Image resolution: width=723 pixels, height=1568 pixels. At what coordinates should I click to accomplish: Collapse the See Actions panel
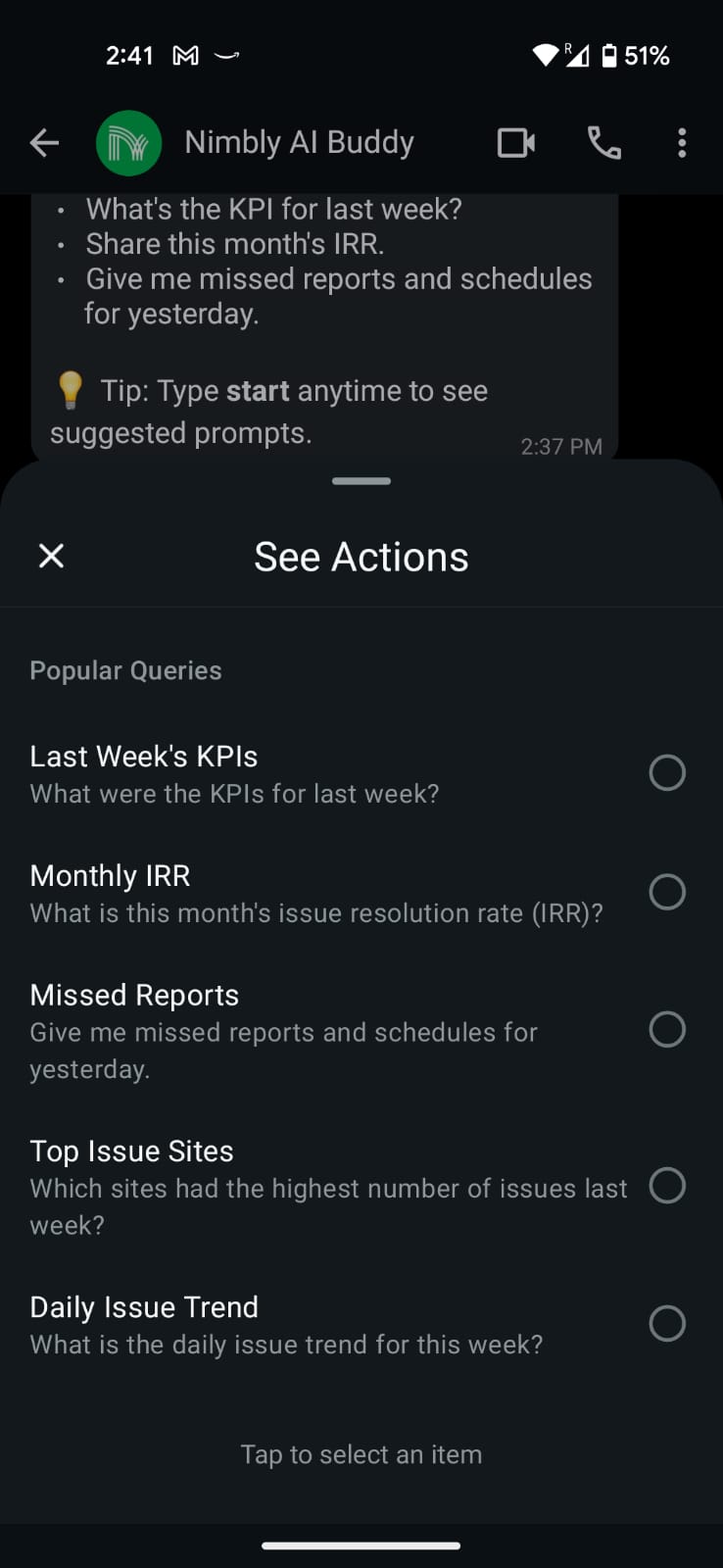pyautogui.click(x=51, y=556)
